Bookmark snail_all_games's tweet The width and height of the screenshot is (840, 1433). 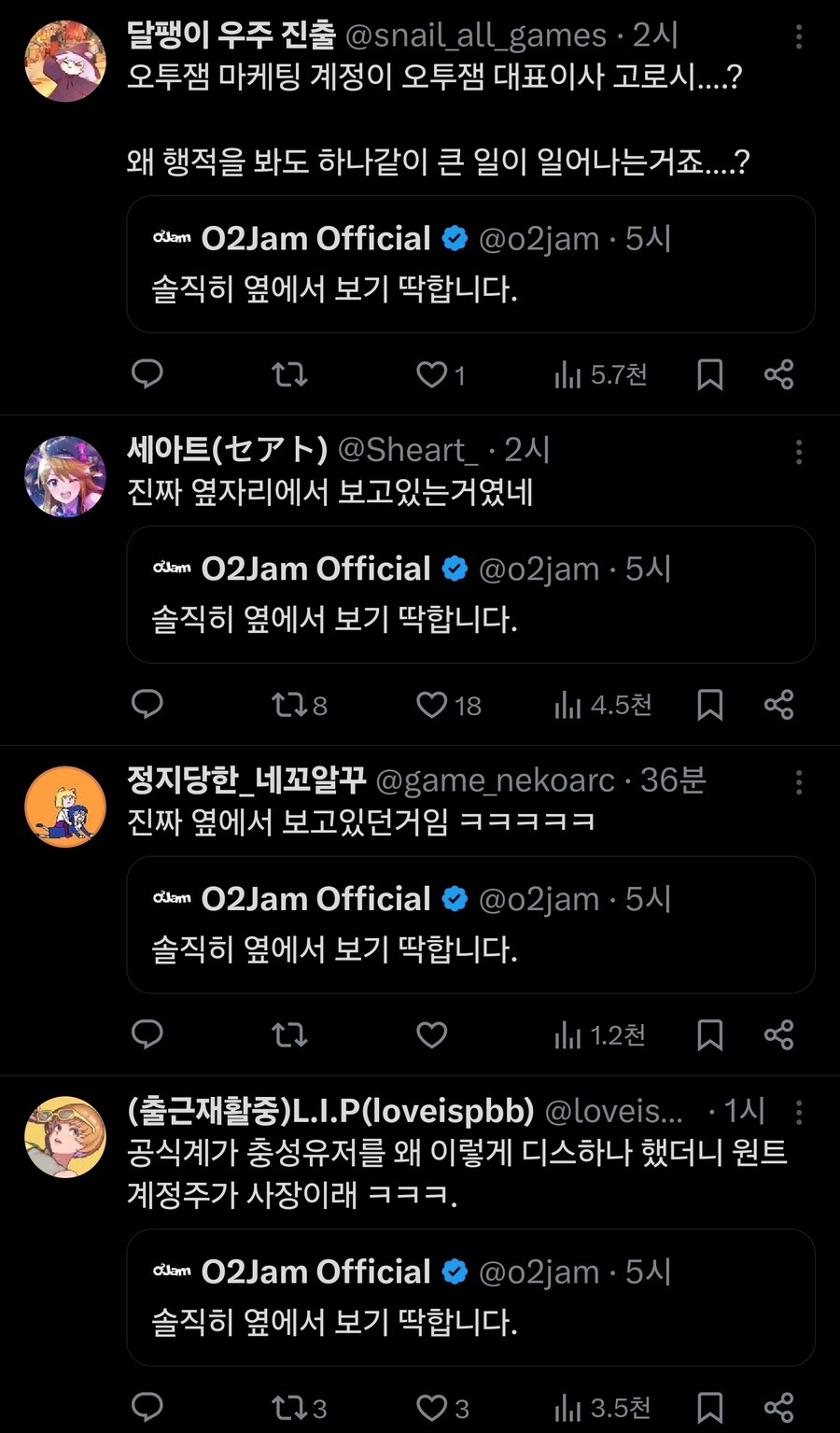(711, 374)
